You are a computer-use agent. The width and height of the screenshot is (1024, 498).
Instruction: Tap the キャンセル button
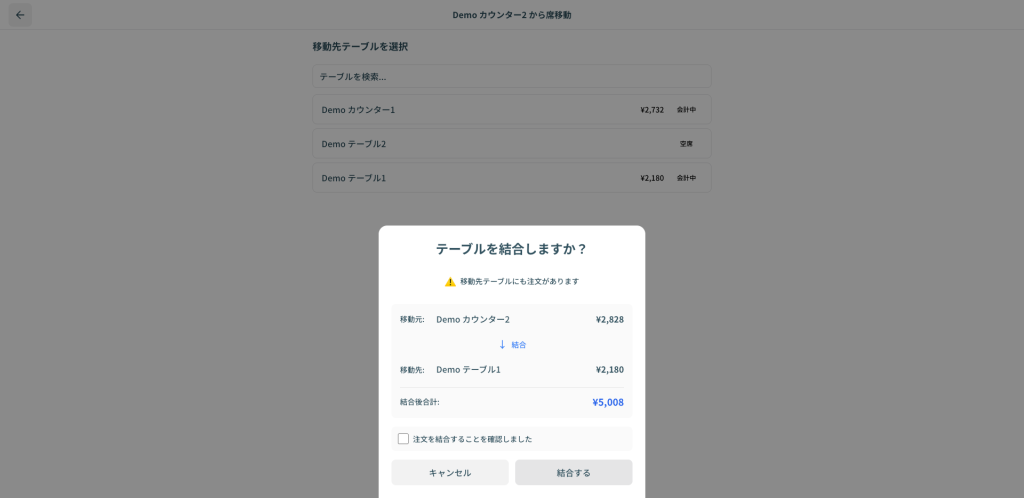coord(450,473)
